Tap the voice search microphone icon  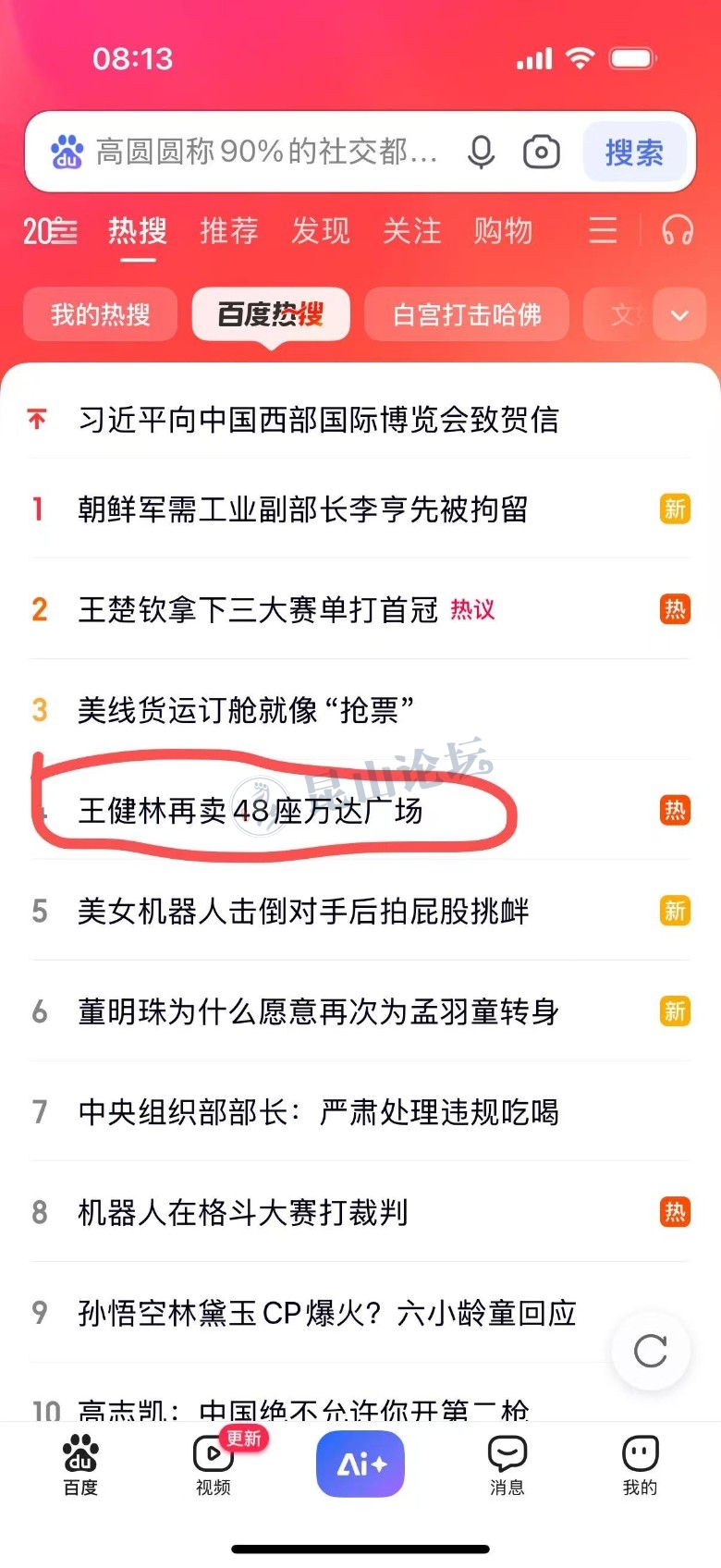coord(481,152)
